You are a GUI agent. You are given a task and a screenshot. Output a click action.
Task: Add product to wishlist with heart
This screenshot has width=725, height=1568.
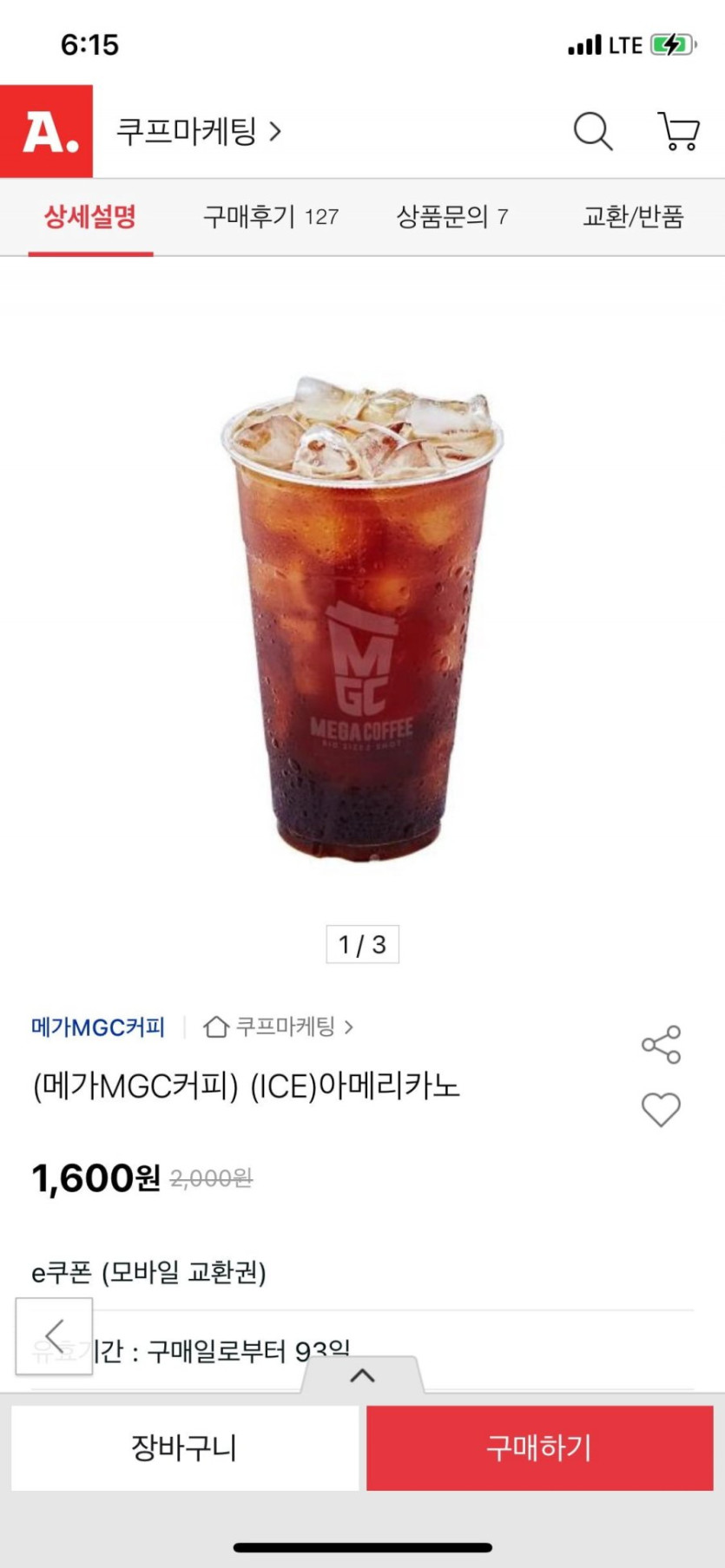point(661,1109)
